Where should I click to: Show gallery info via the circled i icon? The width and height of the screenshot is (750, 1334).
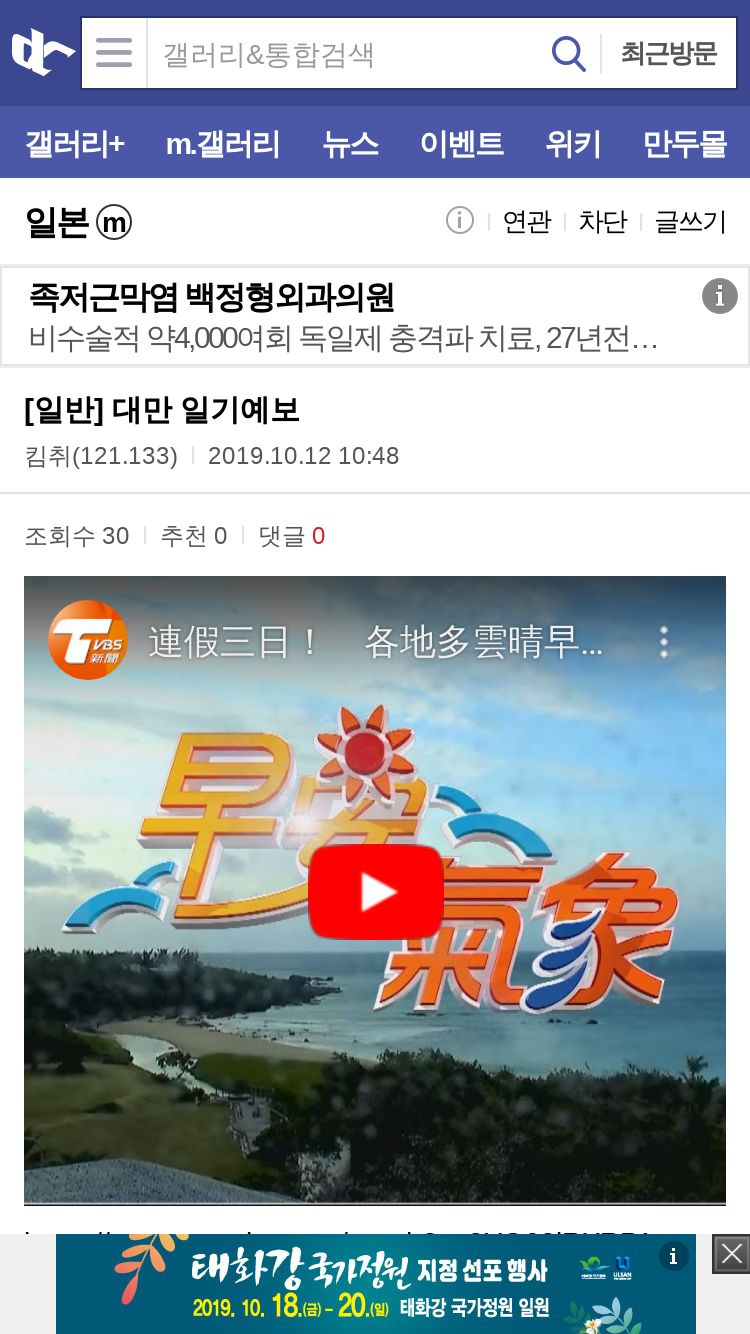459,220
